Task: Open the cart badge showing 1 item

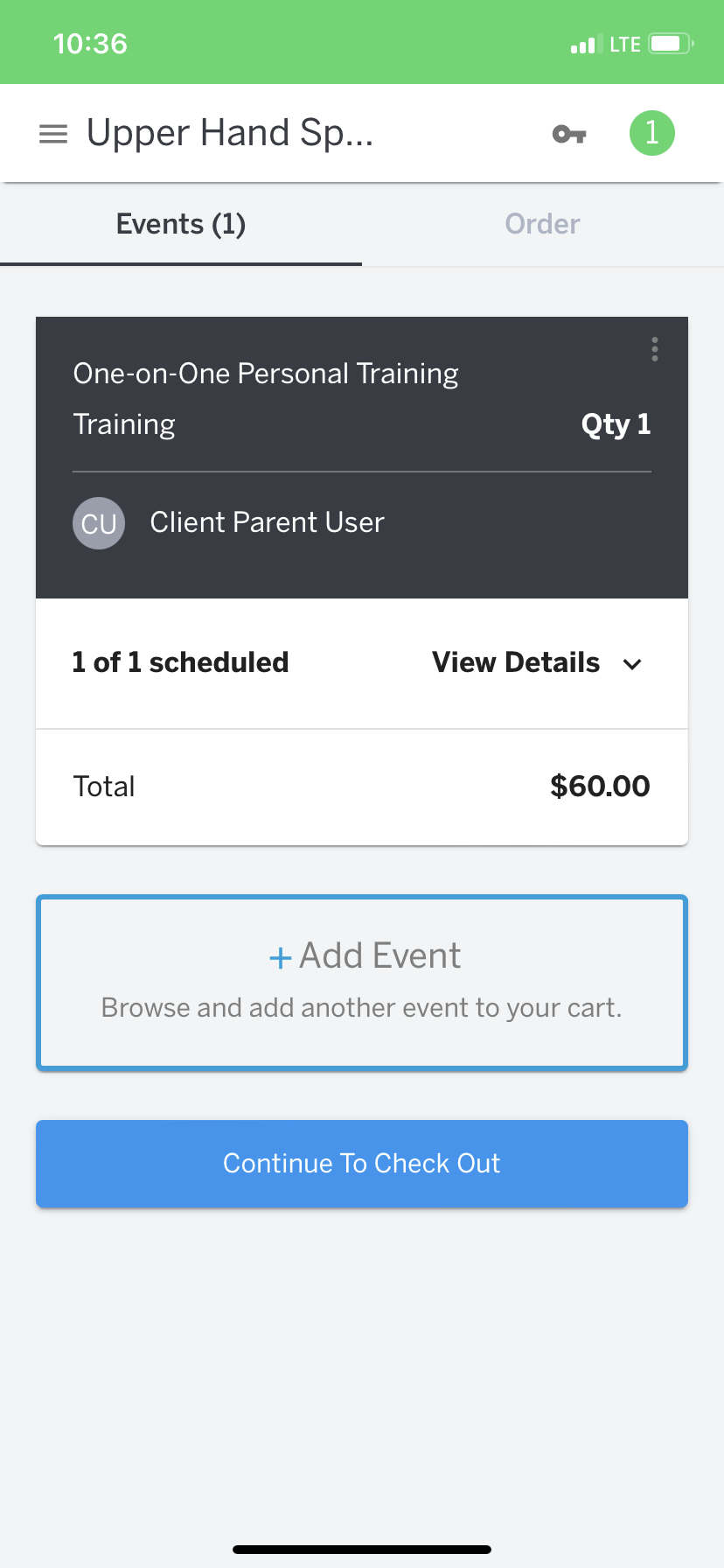Action: [651, 133]
